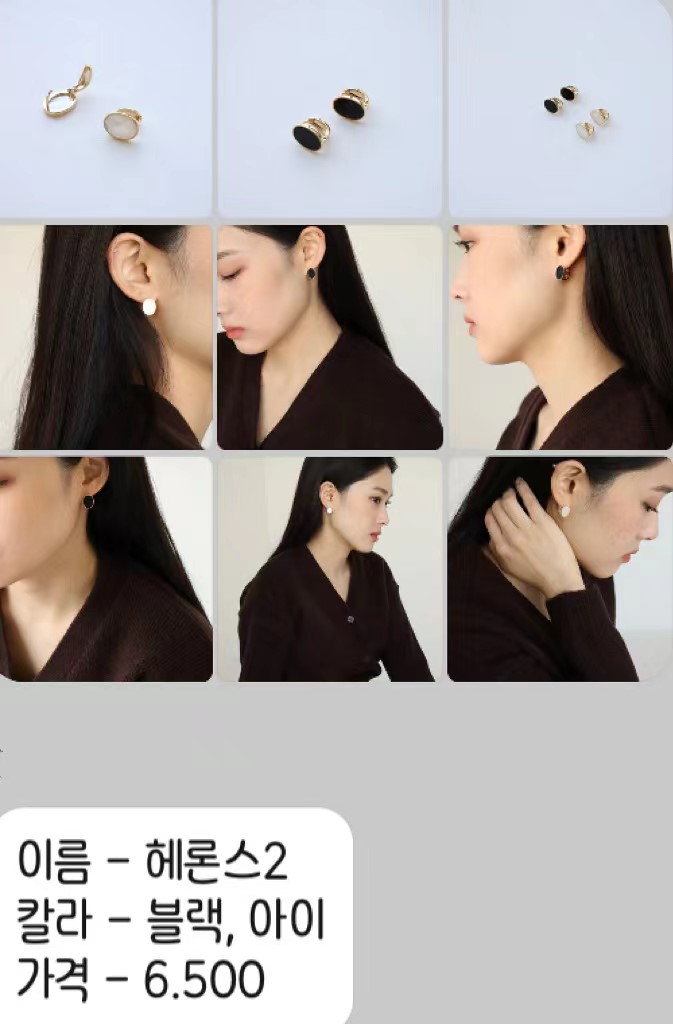The width and height of the screenshot is (673, 1024).
Task: View the photo of two black earrings
Action: (x=330, y=108)
